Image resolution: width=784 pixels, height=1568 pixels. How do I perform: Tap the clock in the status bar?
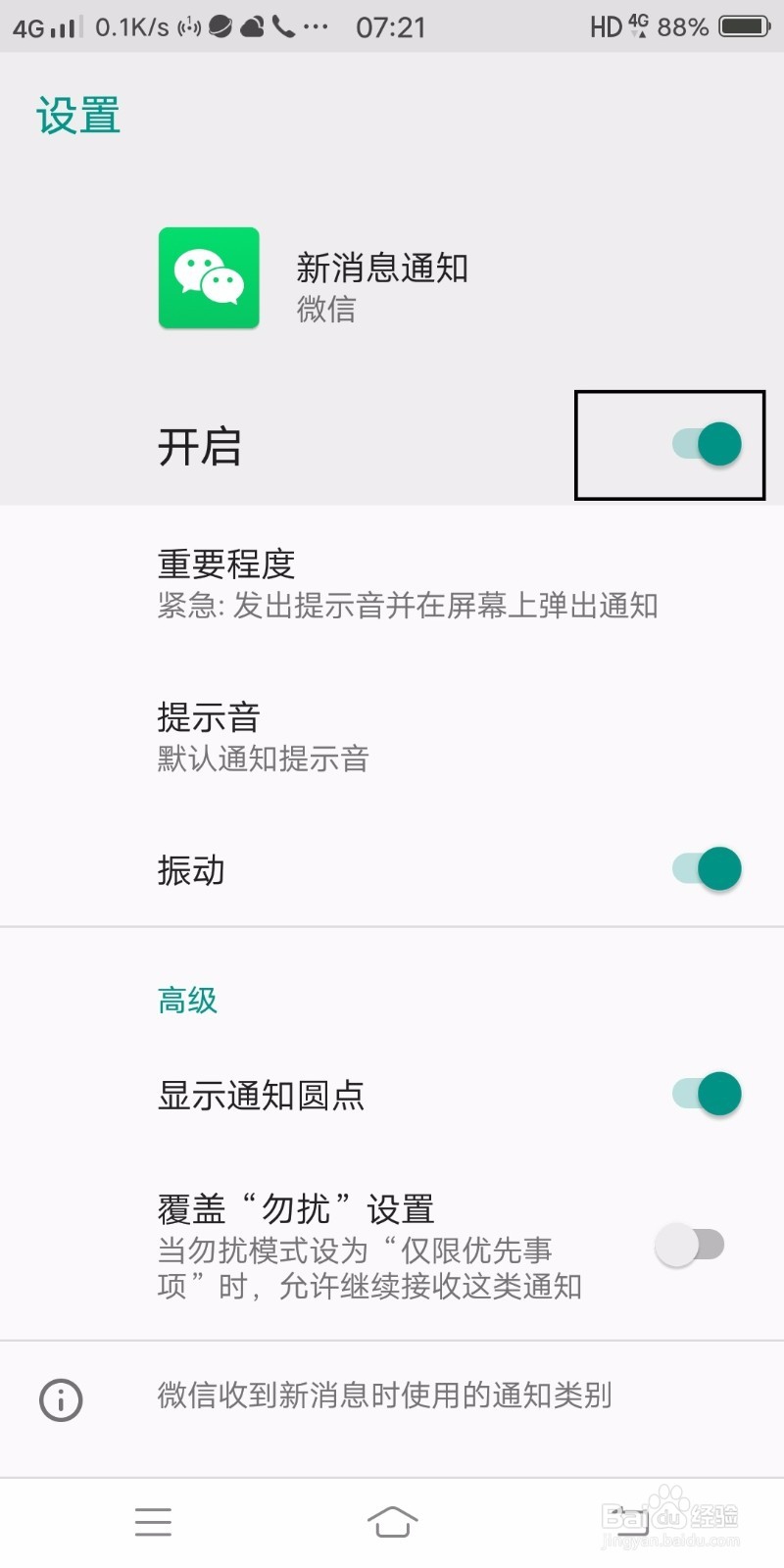(391, 26)
